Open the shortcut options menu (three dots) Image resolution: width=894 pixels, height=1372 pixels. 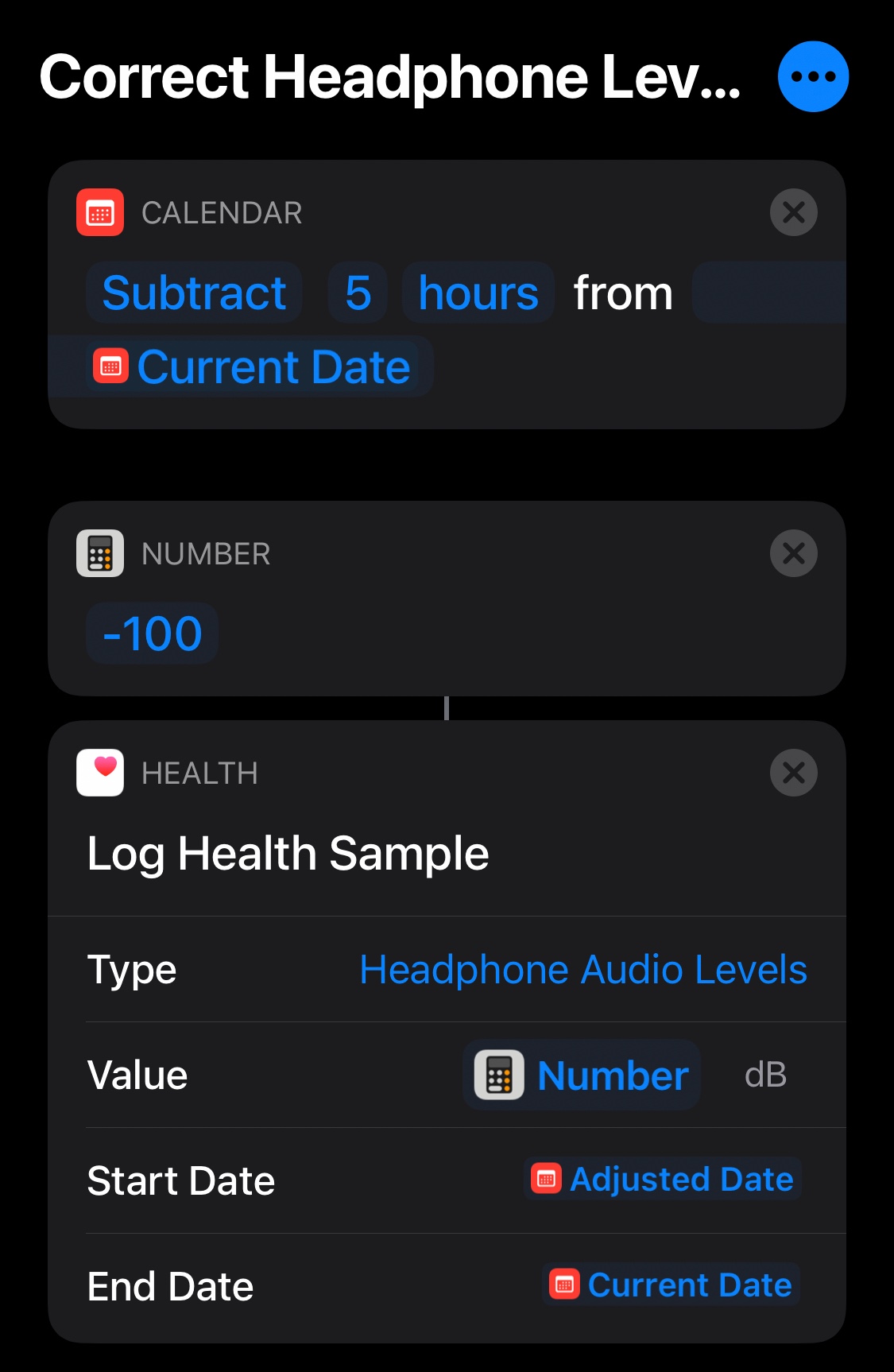813,77
